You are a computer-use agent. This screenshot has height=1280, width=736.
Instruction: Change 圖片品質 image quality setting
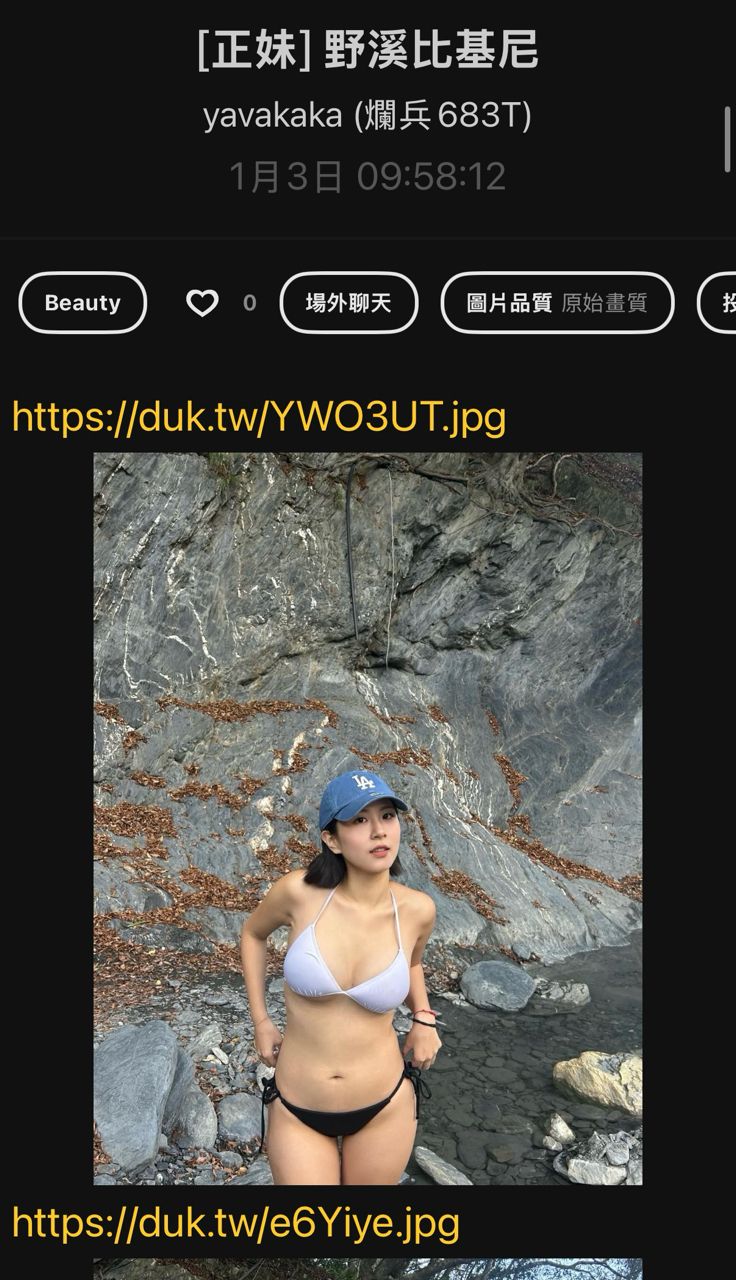(557, 303)
